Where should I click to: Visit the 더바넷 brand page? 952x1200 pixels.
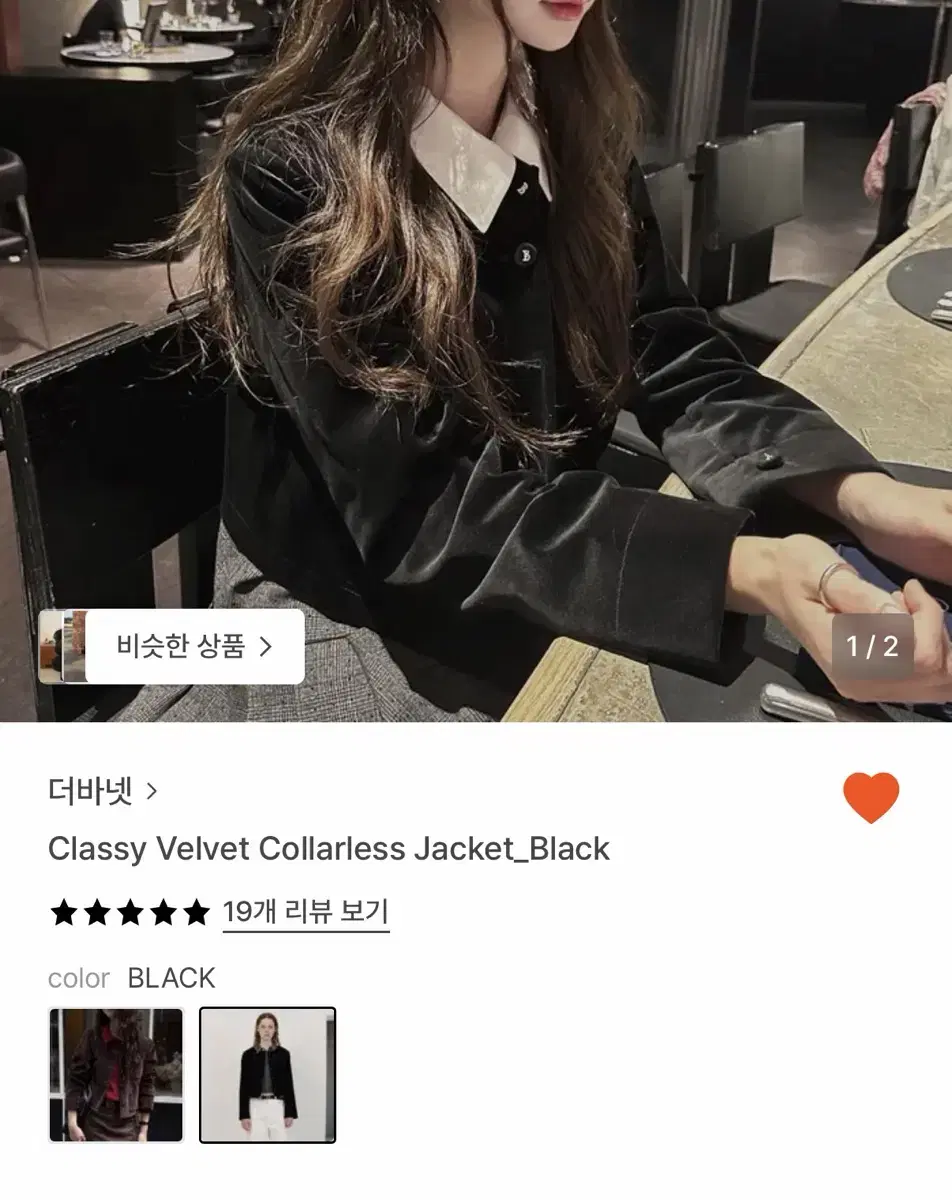(92, 790)
